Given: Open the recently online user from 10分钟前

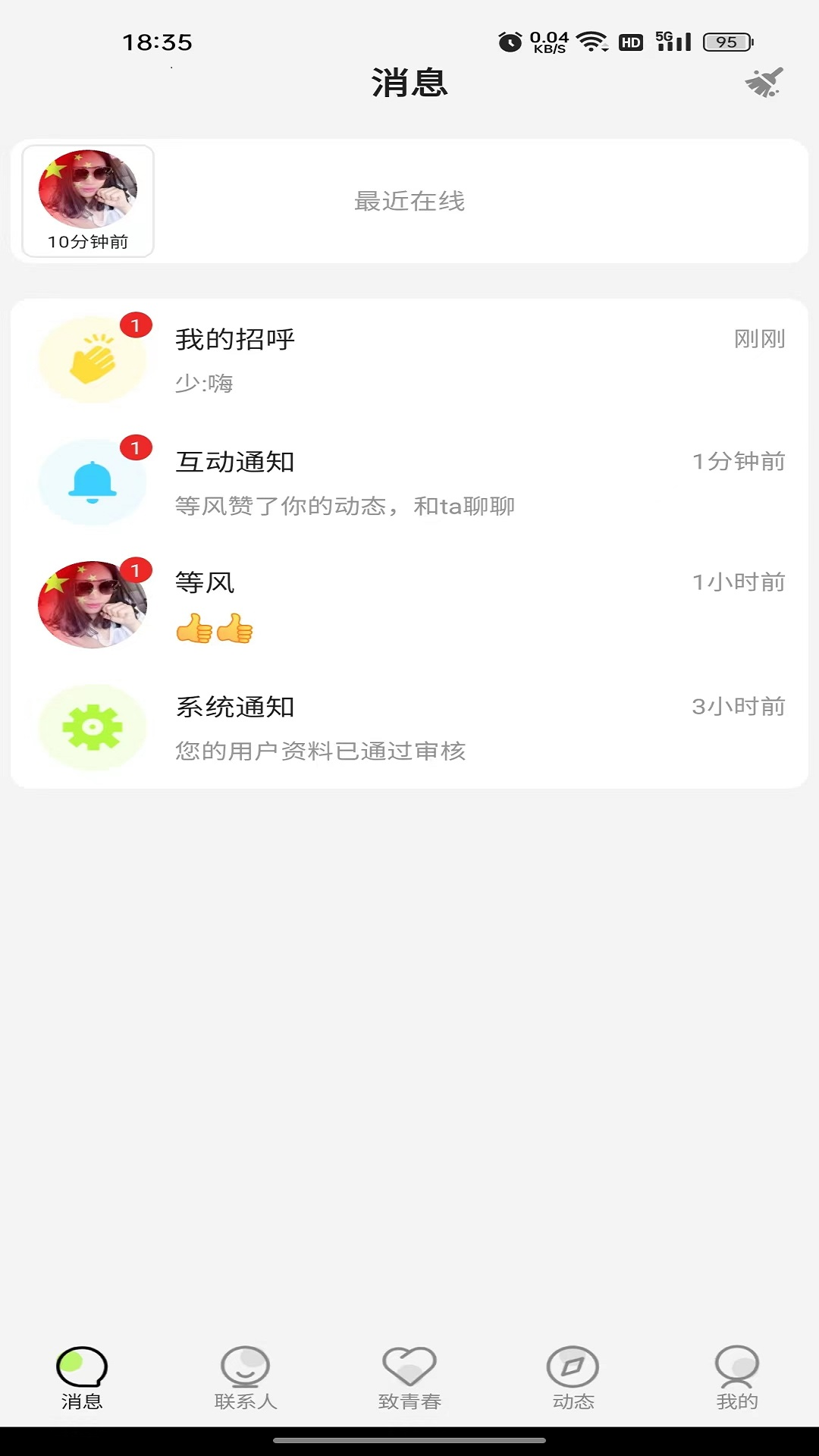Looking at the screenshot, I should tap(88, 201).
